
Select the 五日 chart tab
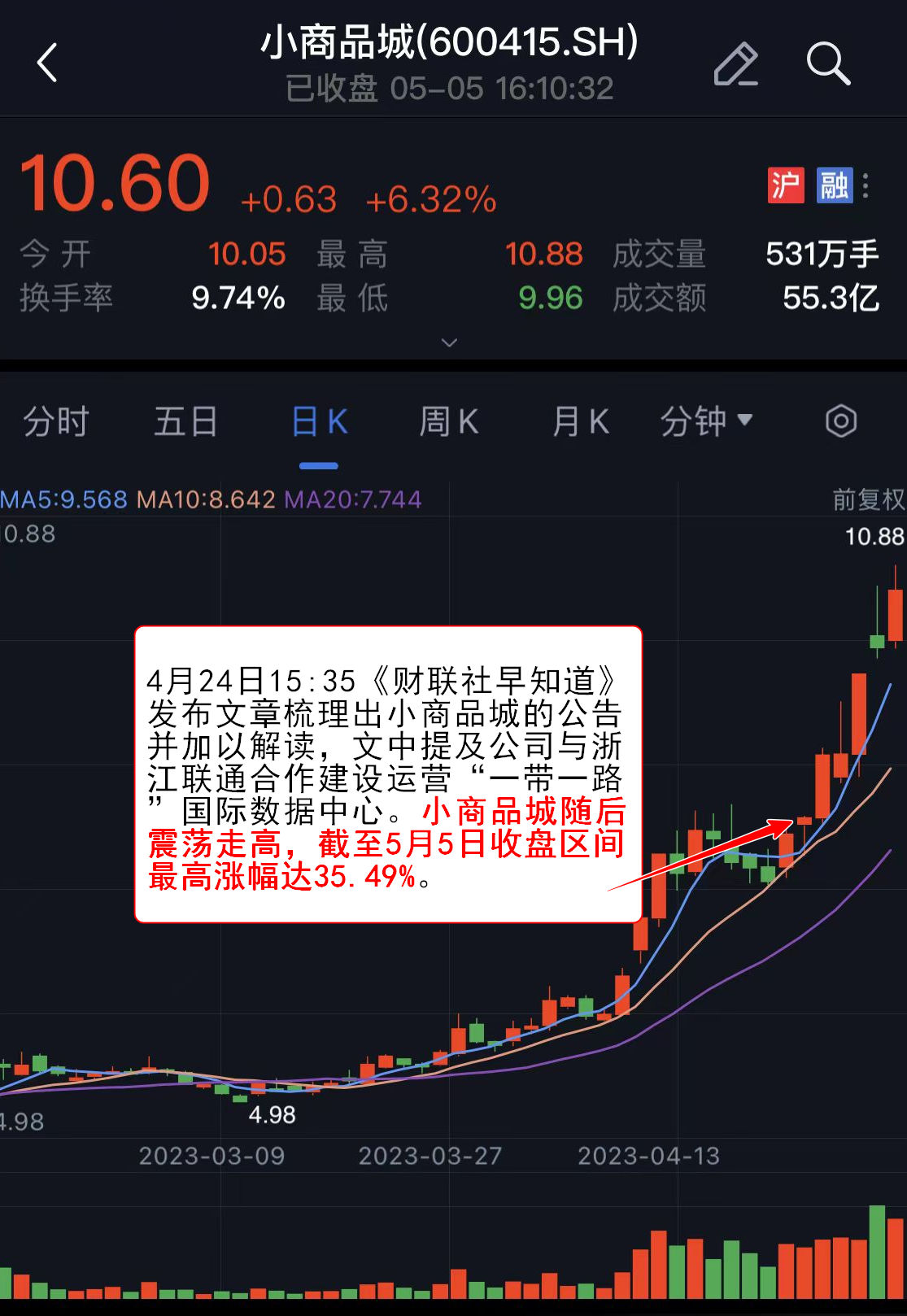pyautogui.click(x=186, y=422)
